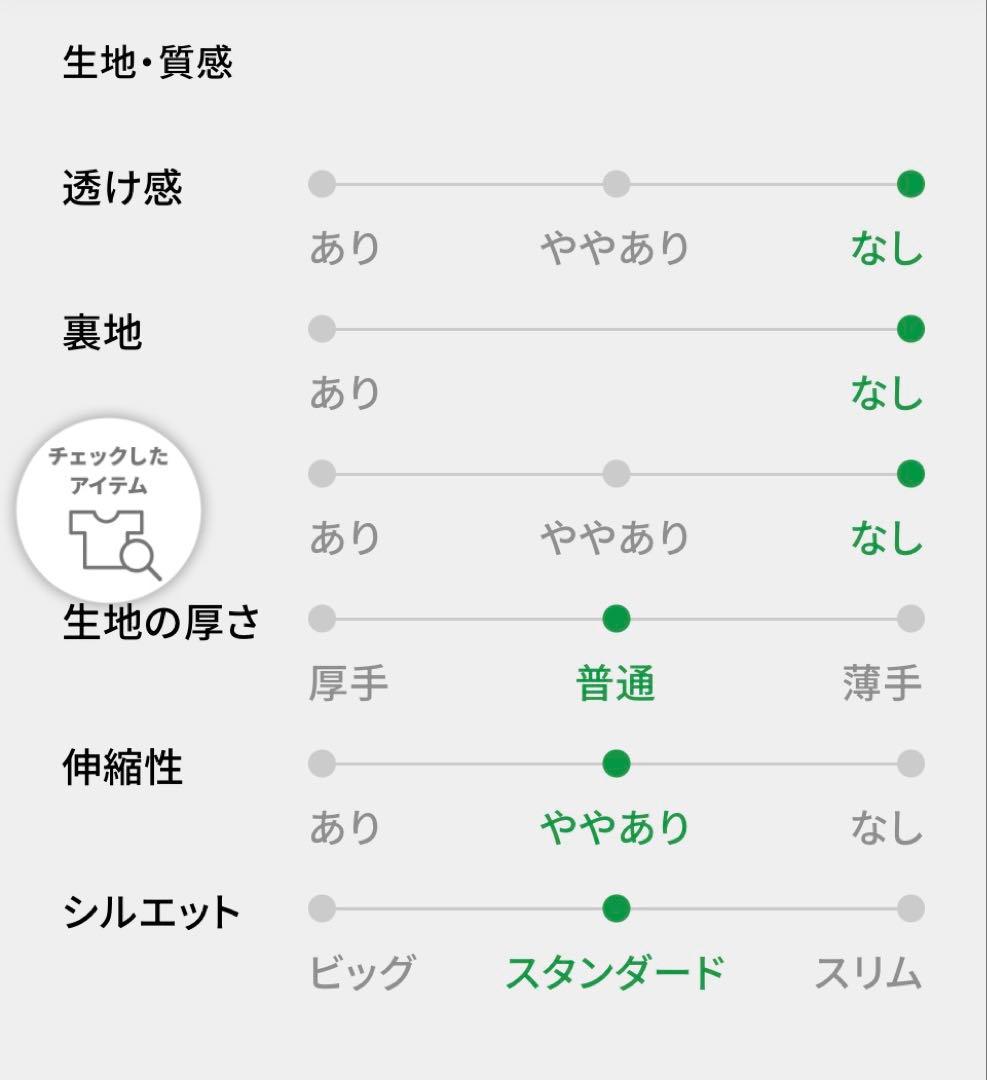Choose 厚手 on the 生地の厚さ scale
This screenshot has width=987, height=1080.
(x=320, y=619)
